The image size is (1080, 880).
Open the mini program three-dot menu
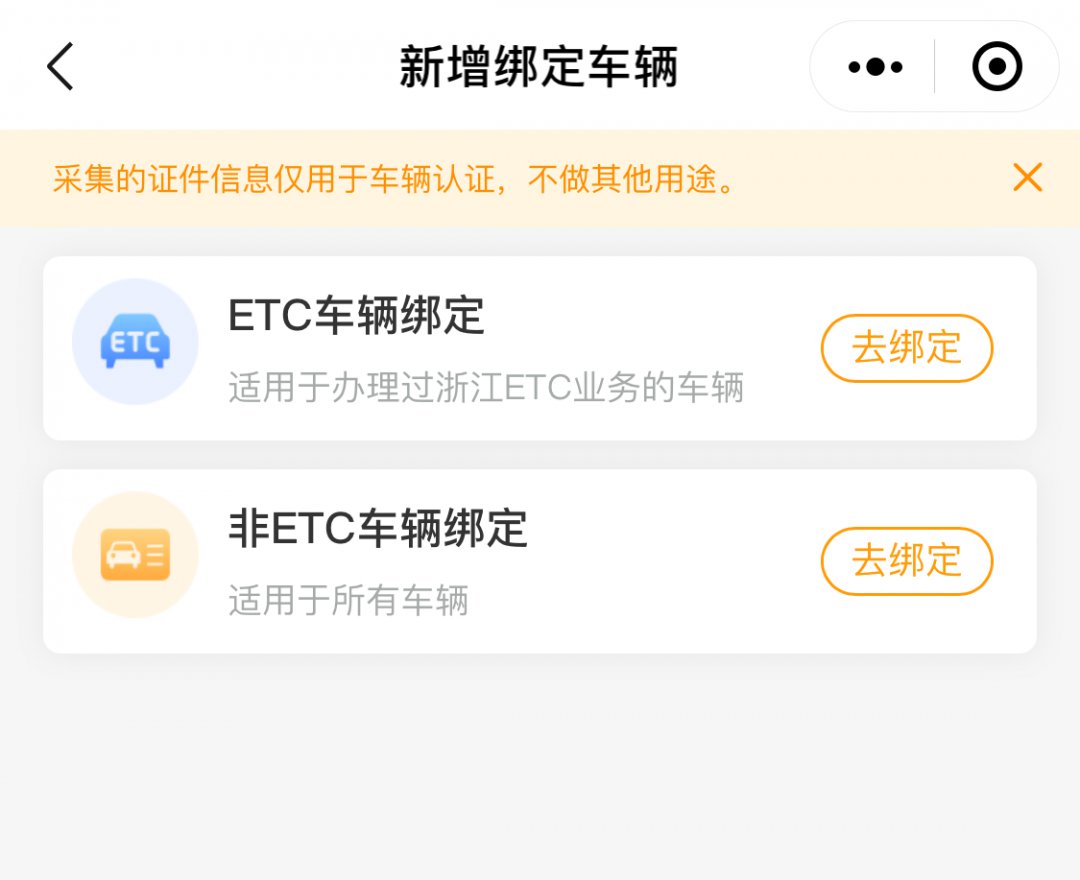(875, 67)
